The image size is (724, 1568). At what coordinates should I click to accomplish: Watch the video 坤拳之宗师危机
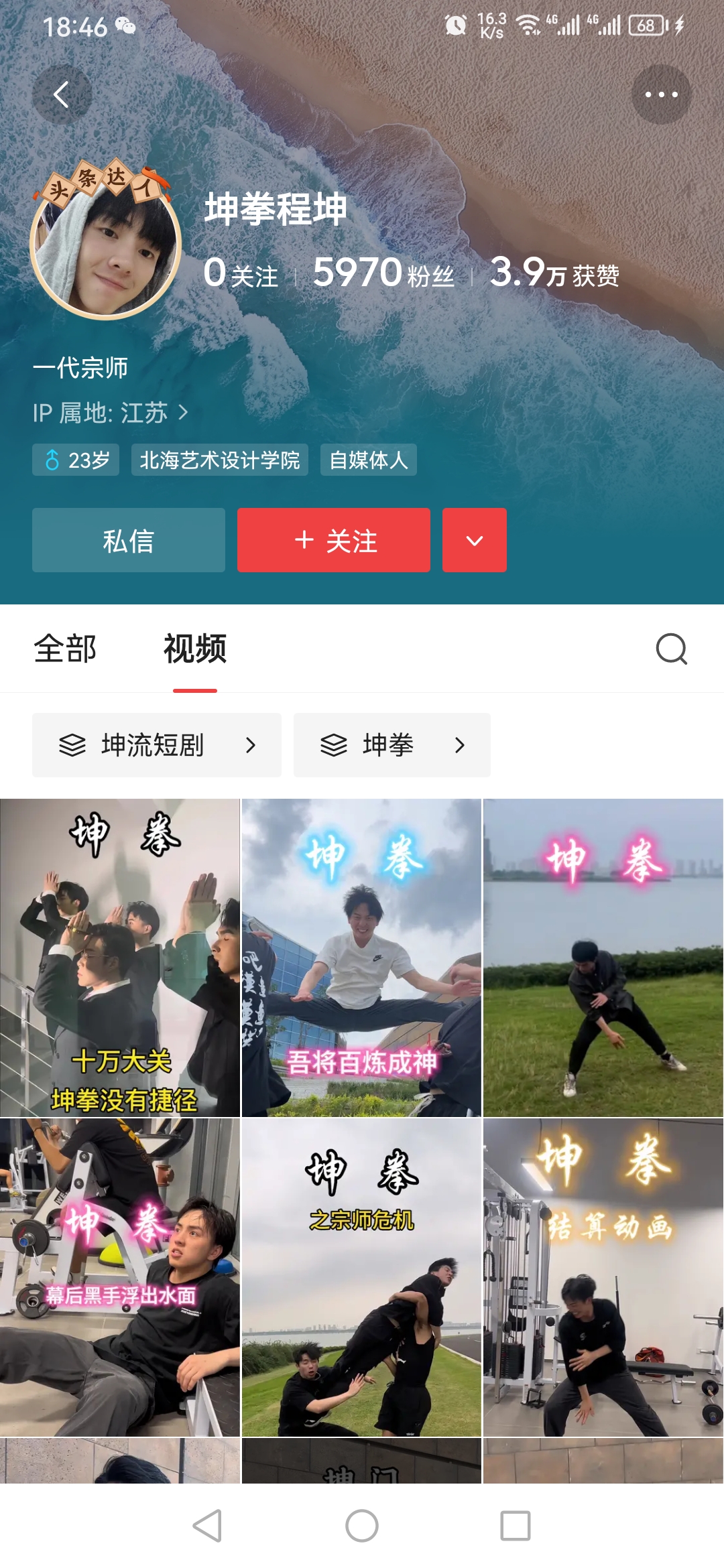361,1277
